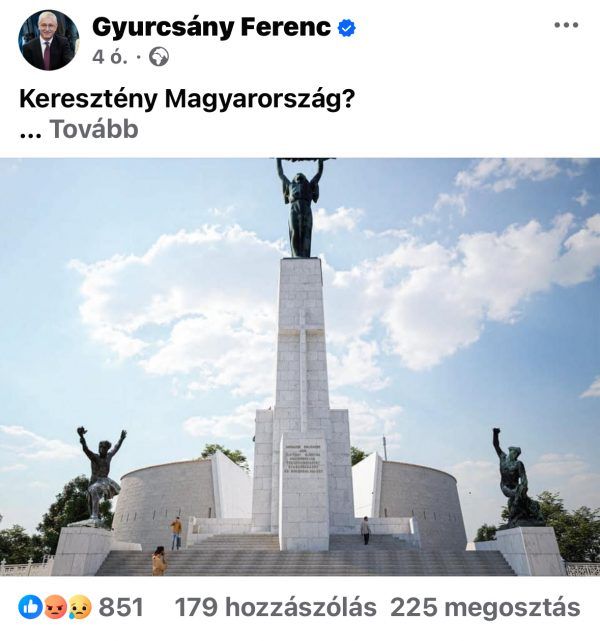Image resolution: width=600 pixels, height=641 pixels.
Task: Open the 179 hozzászólás comments
Action: (x=275, y=607)
